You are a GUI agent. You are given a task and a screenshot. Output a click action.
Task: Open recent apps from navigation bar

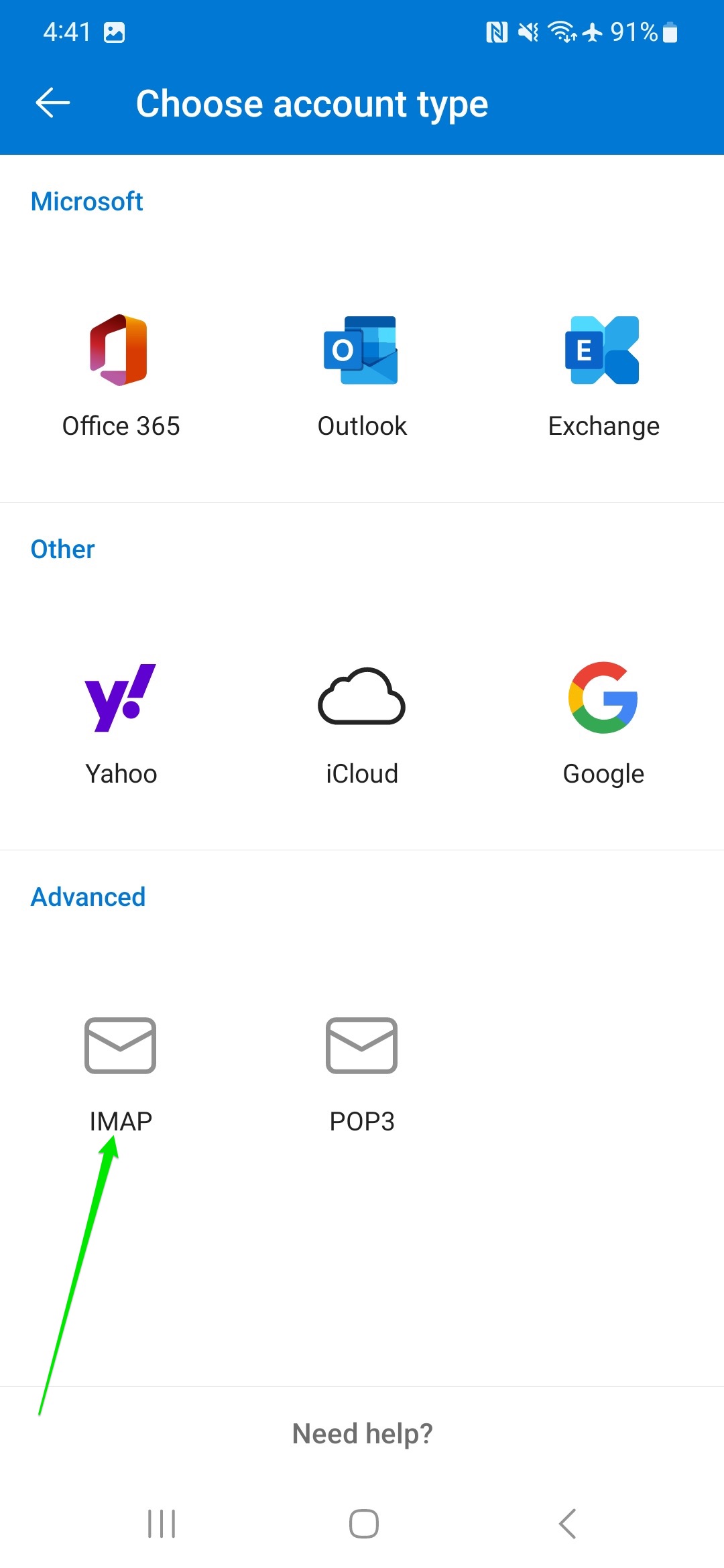point(162,1523)
